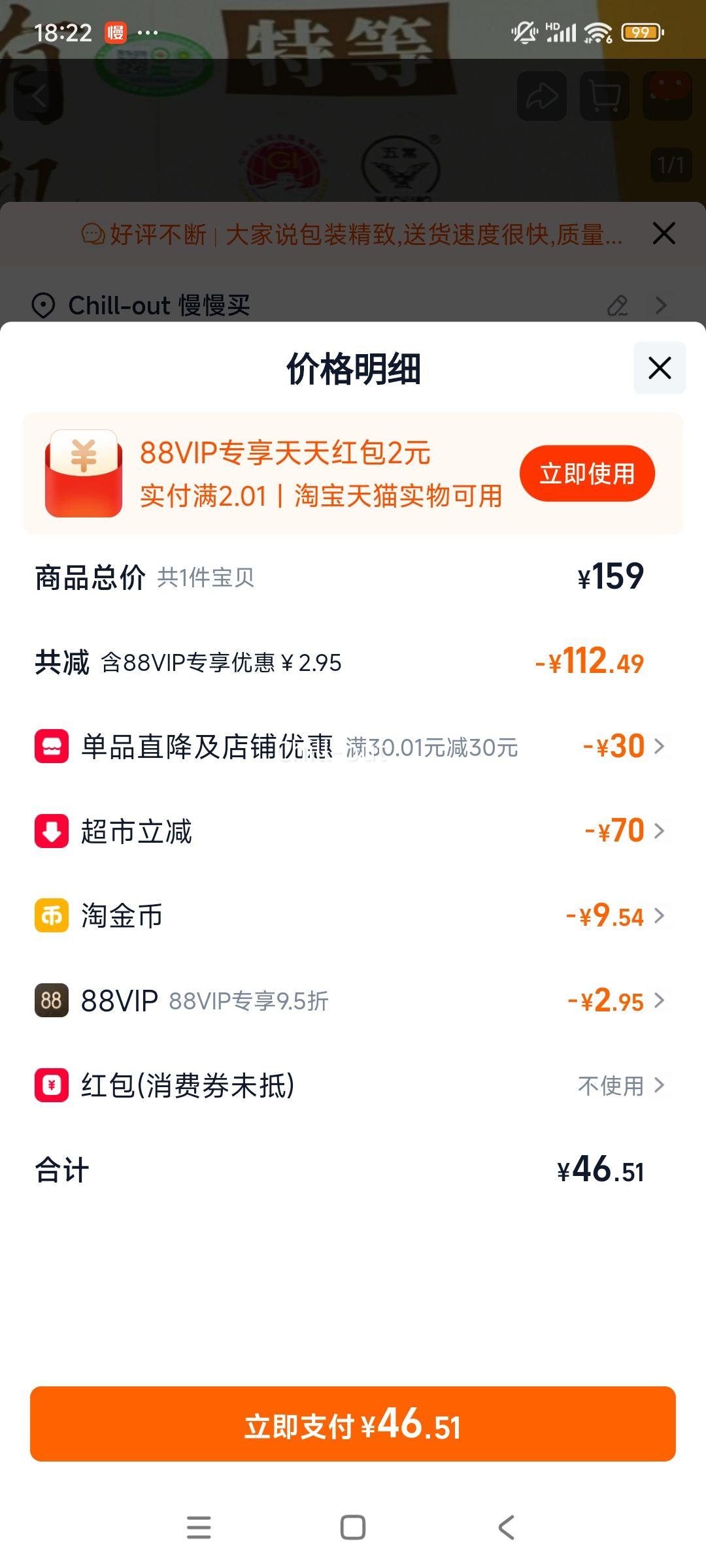Image resolution: width=706 pixels, height=1568 pixels.
Task: Expand the Chill-out 慢慢买 address row
Action: [x=664, y=305]
